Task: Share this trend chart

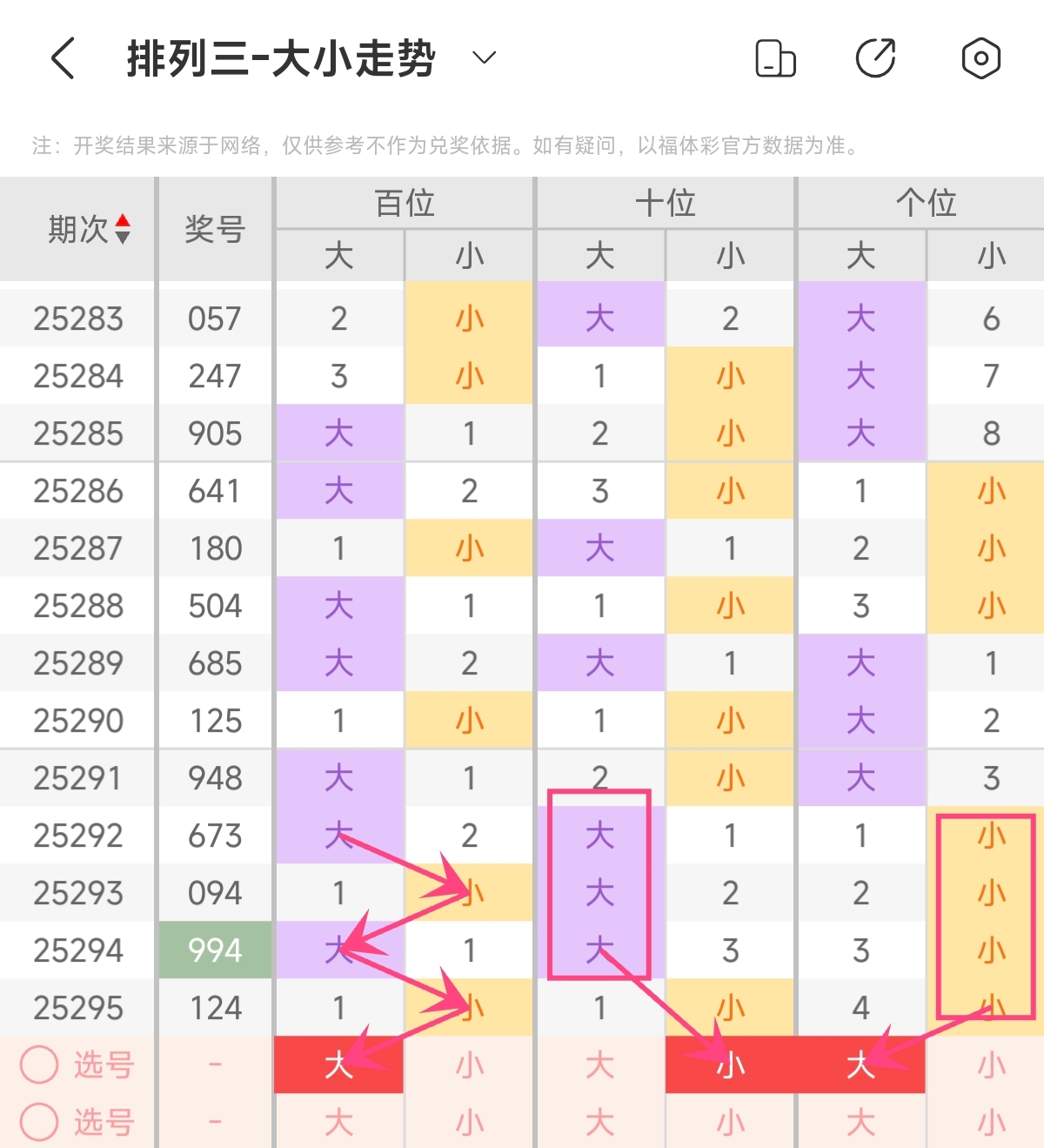Action: 876,58
